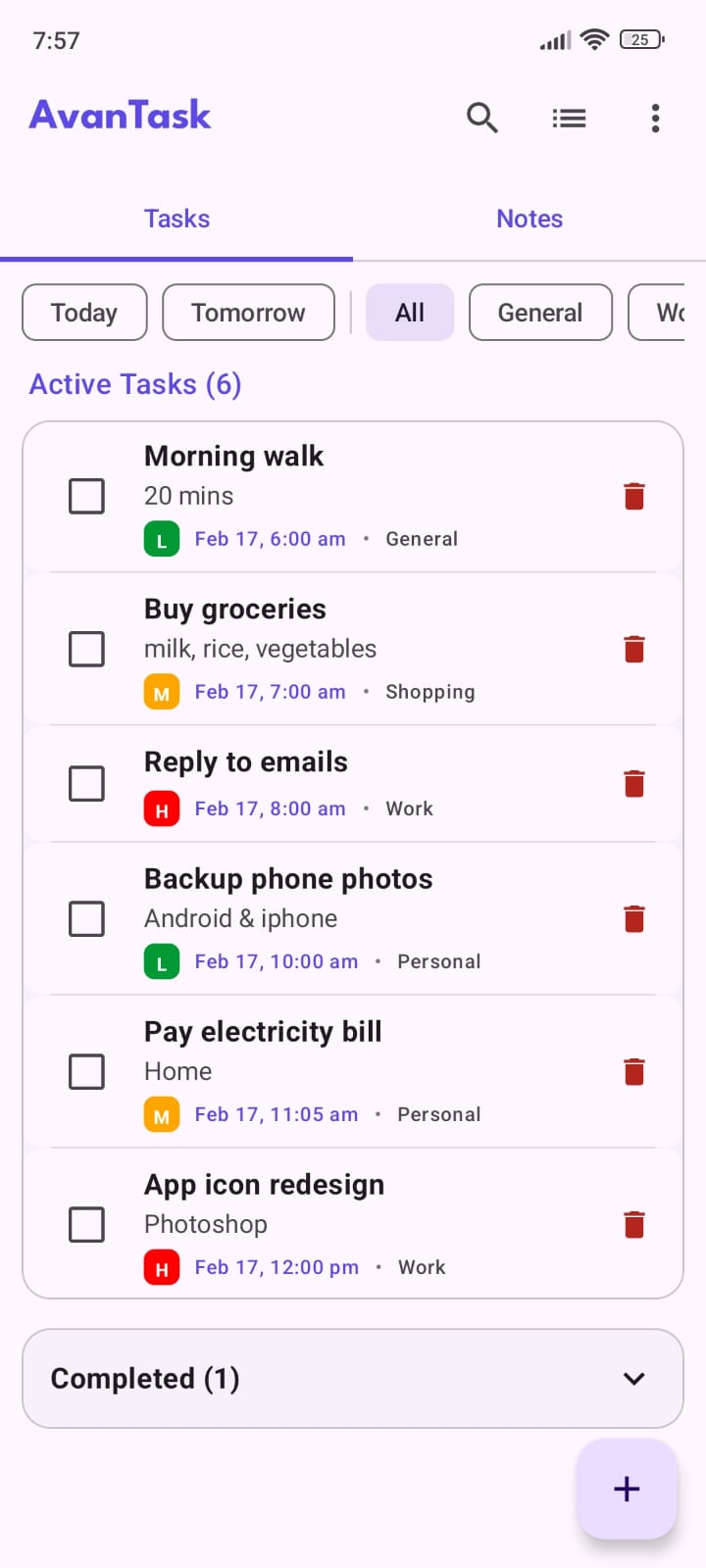The height and width of the screenshot is (1568, 706).
Task: Click the list view icon in the toolbar
Action: [569, 118]
